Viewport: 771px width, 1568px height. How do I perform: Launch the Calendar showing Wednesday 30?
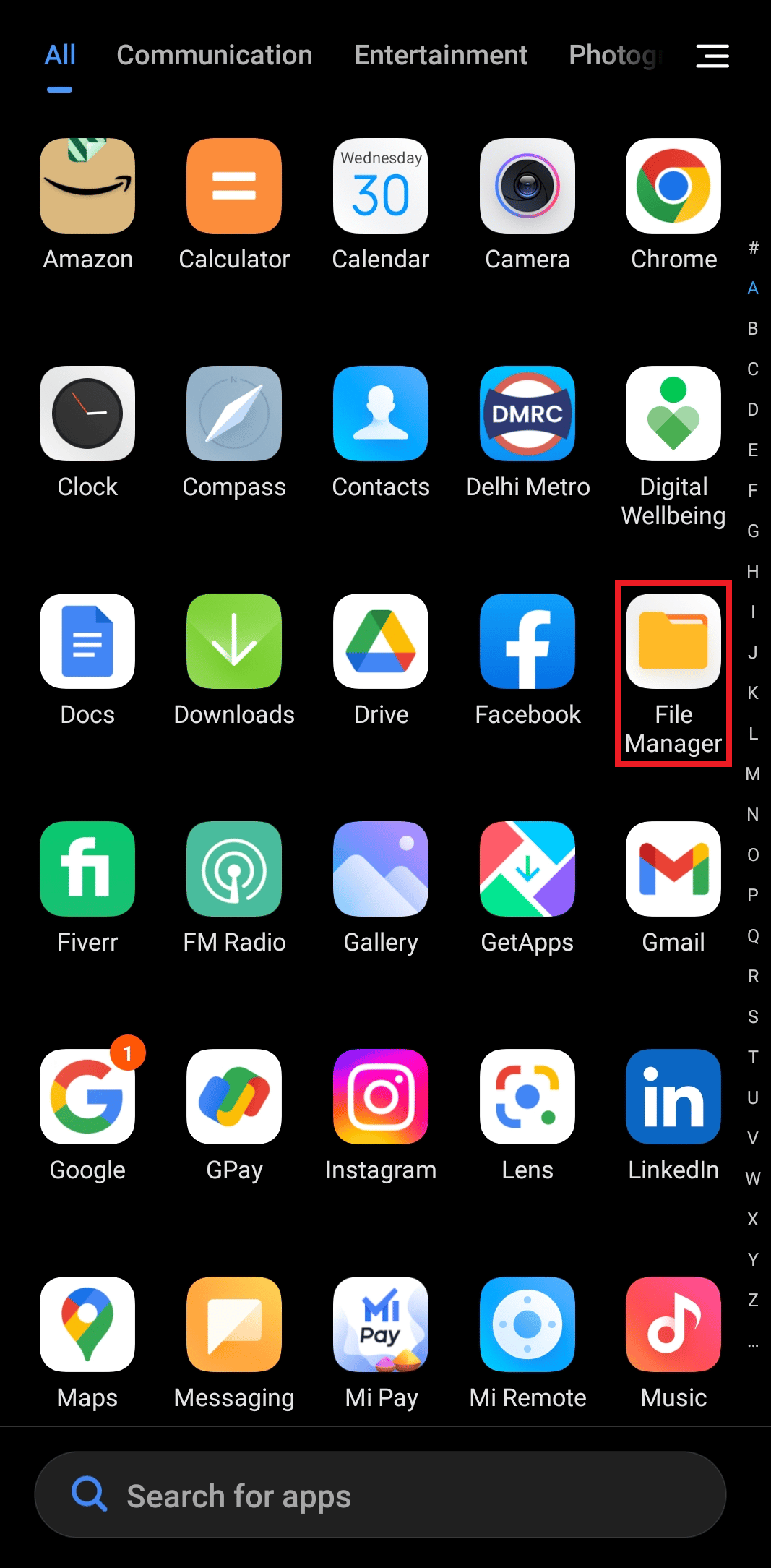[381, 186]
